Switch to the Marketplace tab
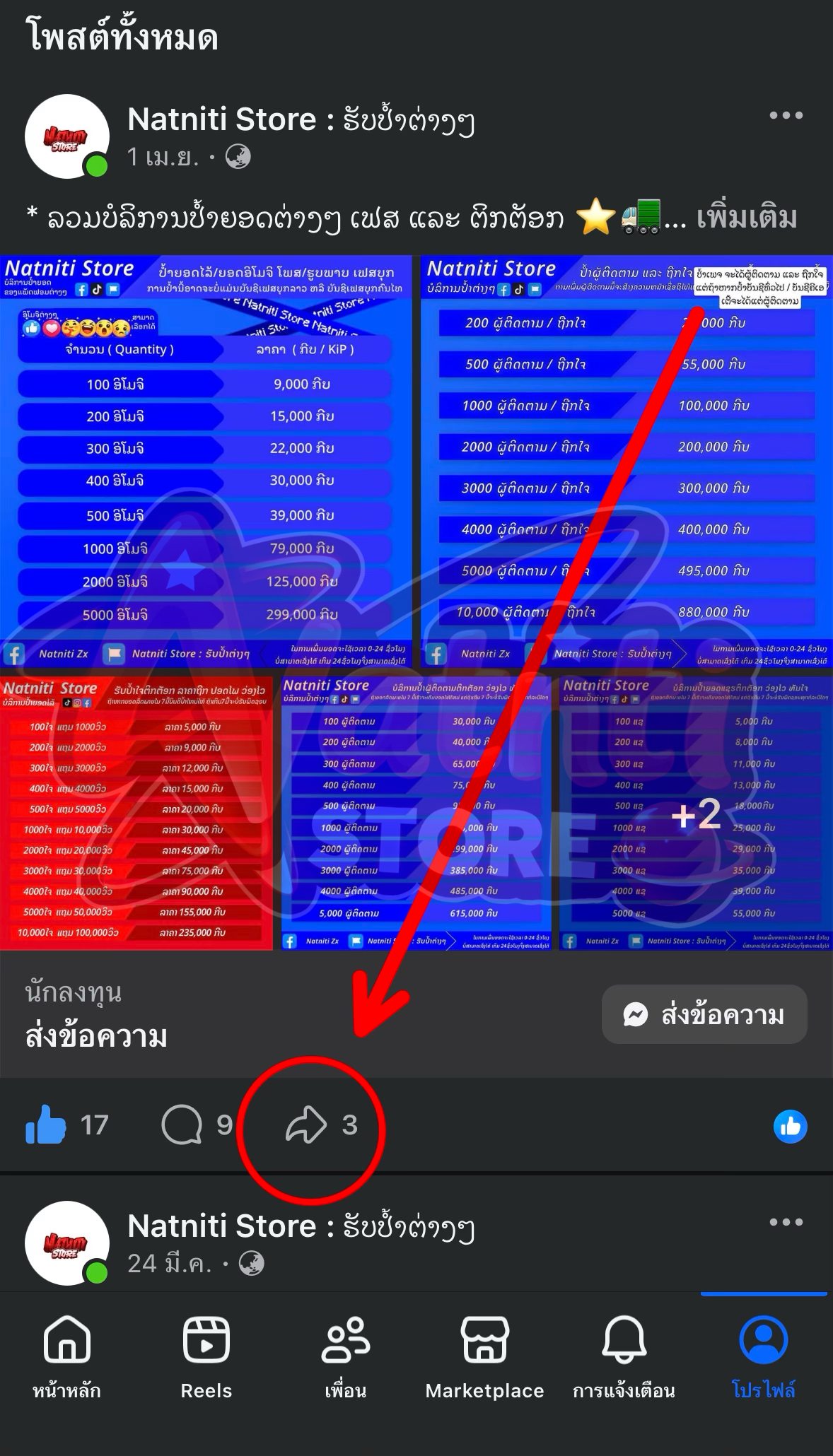The height and width of the screenshot is (1456, 833). click(484, 1357)
